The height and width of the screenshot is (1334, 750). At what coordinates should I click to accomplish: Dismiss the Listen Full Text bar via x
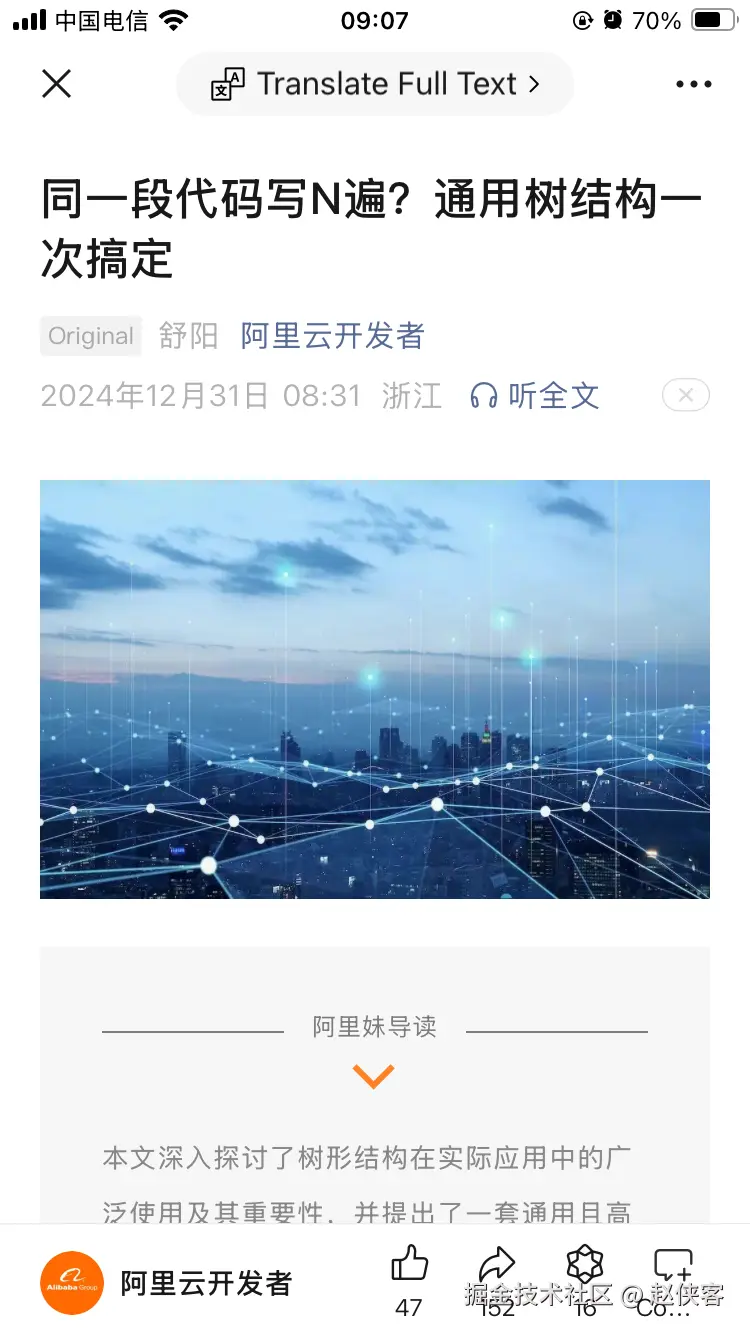[x=686, y=395]
